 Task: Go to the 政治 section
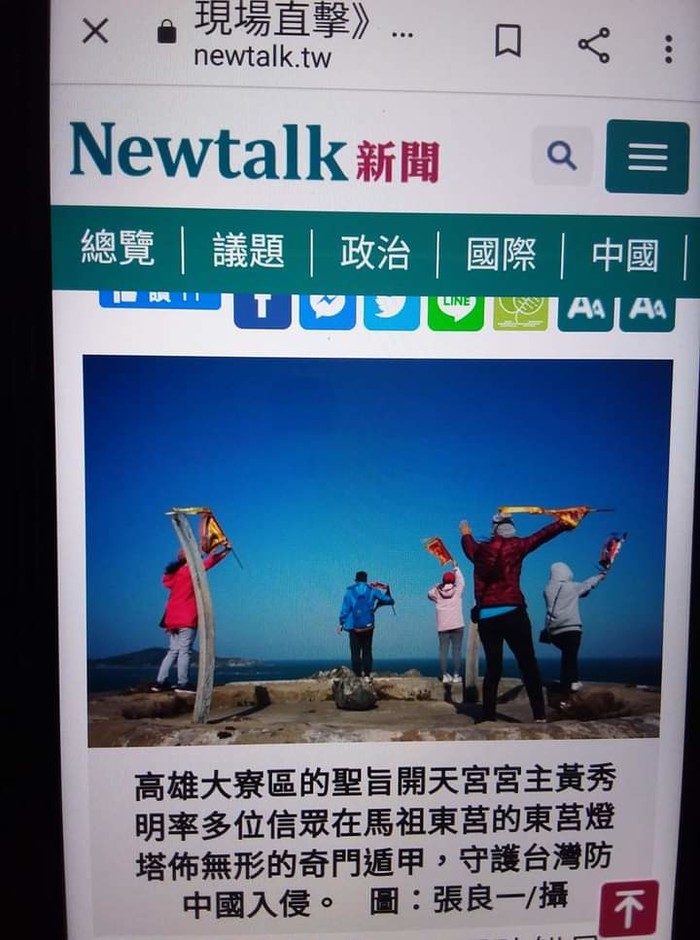(375, 253)
